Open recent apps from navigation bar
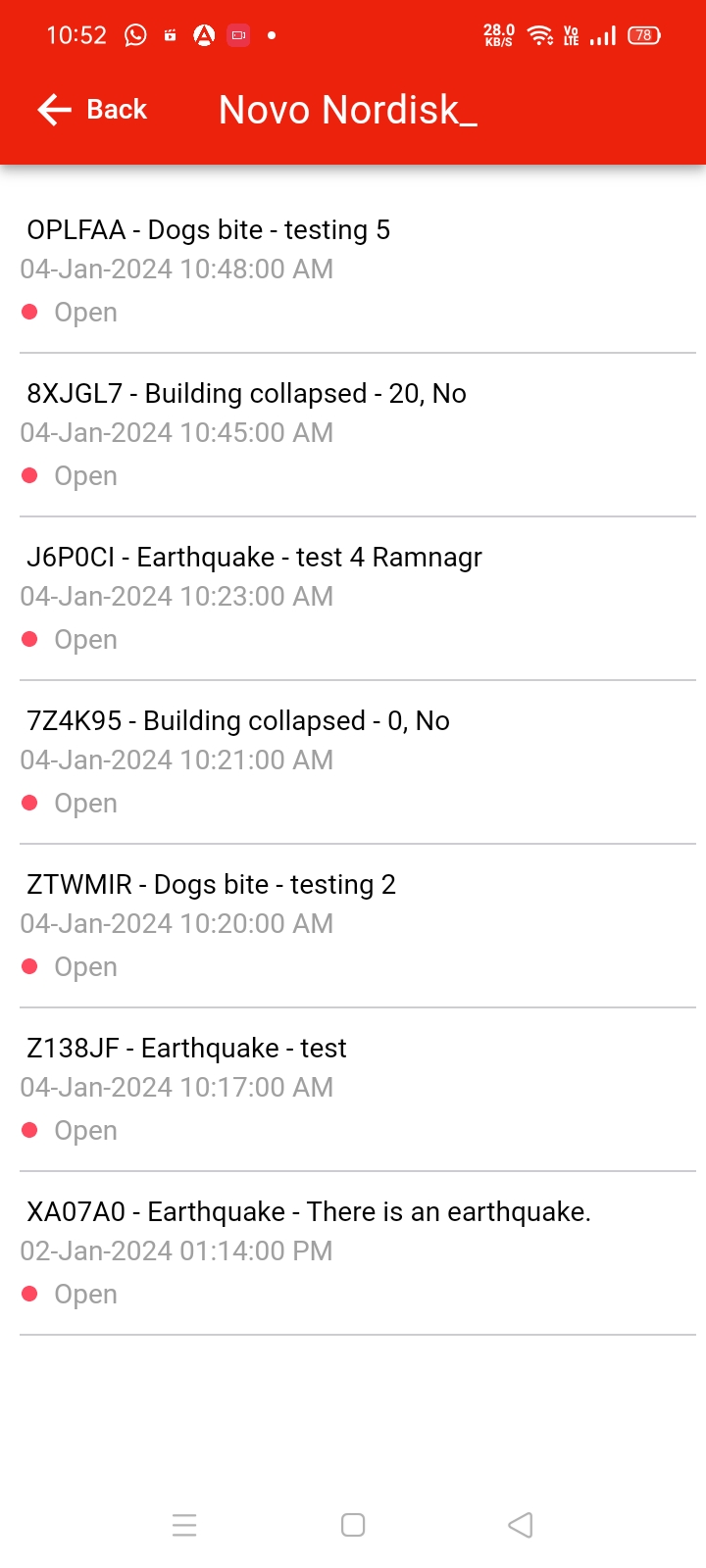 [184, 1525]
